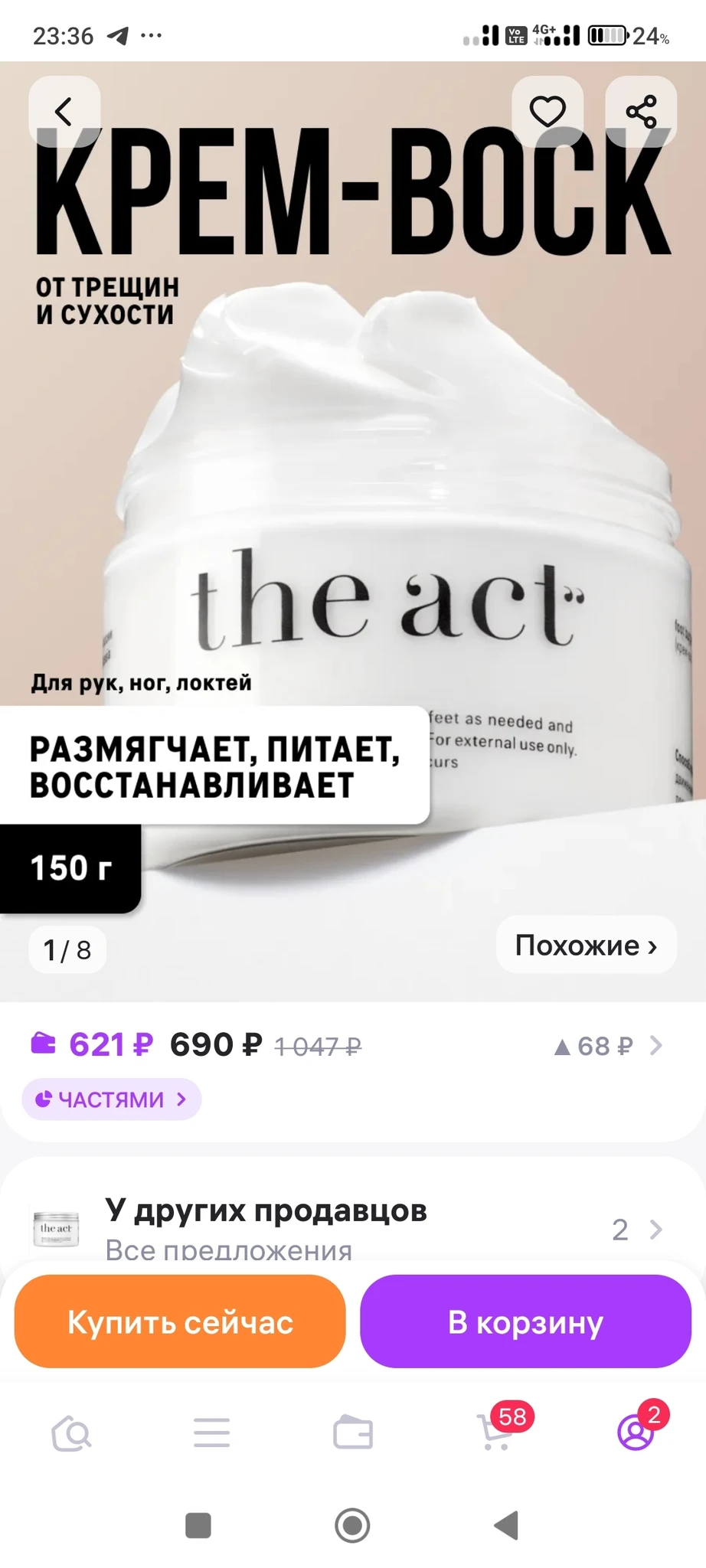Open similar products via Похожие
This screenshot has height=1568, width=706.
coord(586,946)
